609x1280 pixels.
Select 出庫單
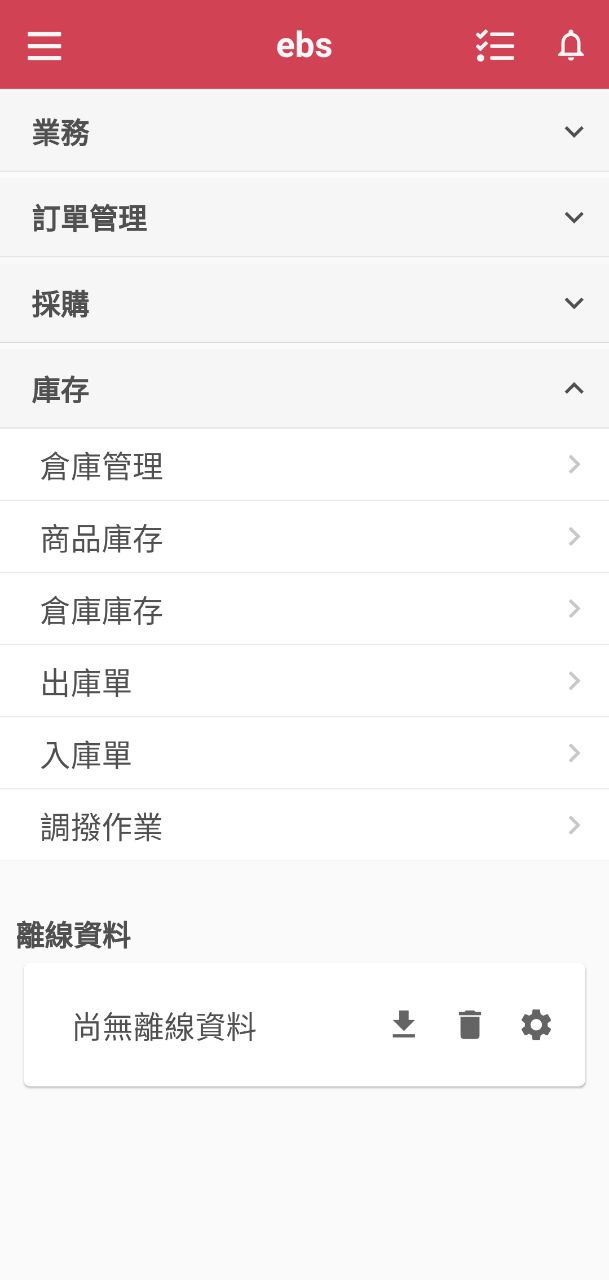[x=304, y=681]
